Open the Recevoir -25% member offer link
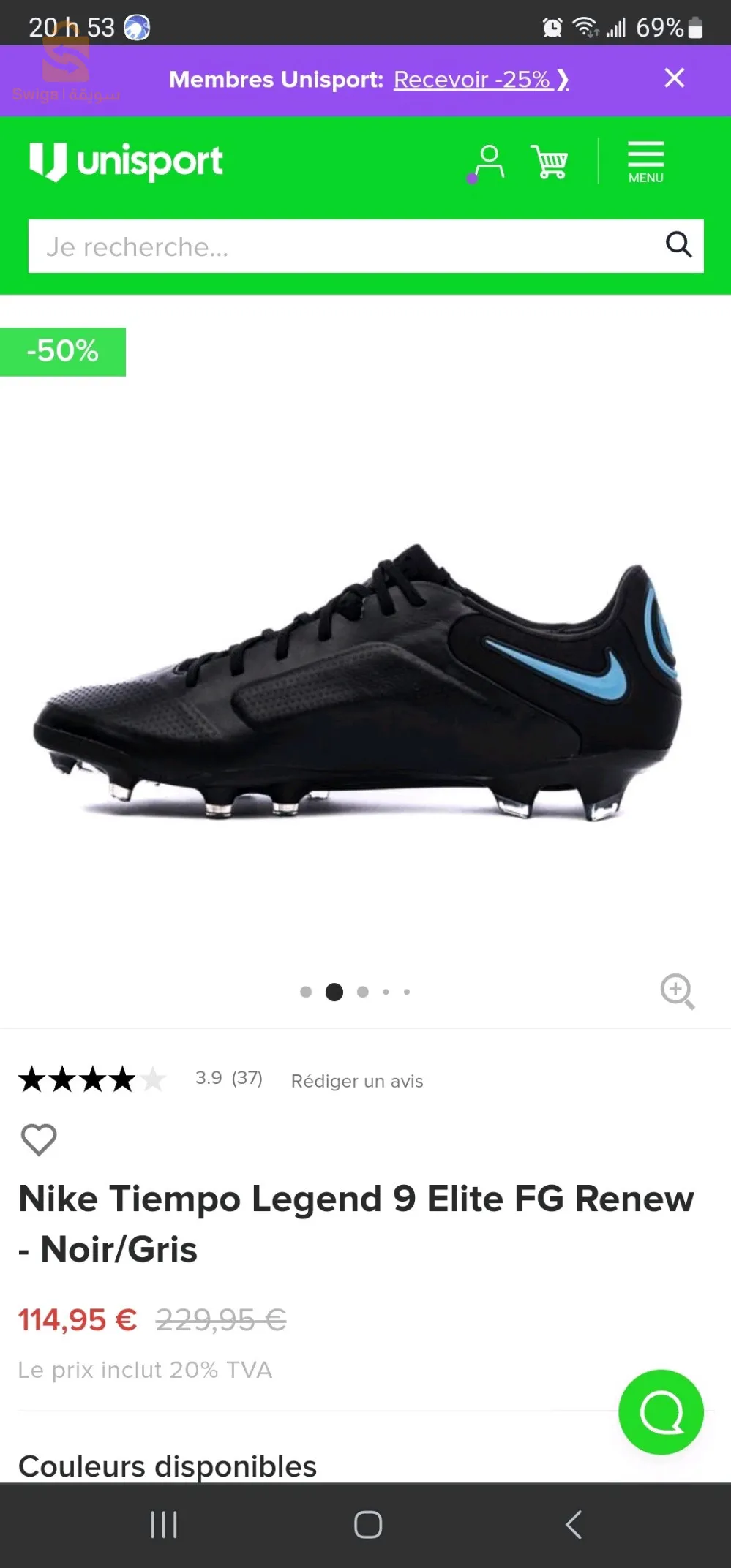The width and height of the screenshot is (731, 1568). [x=480, y=79]
